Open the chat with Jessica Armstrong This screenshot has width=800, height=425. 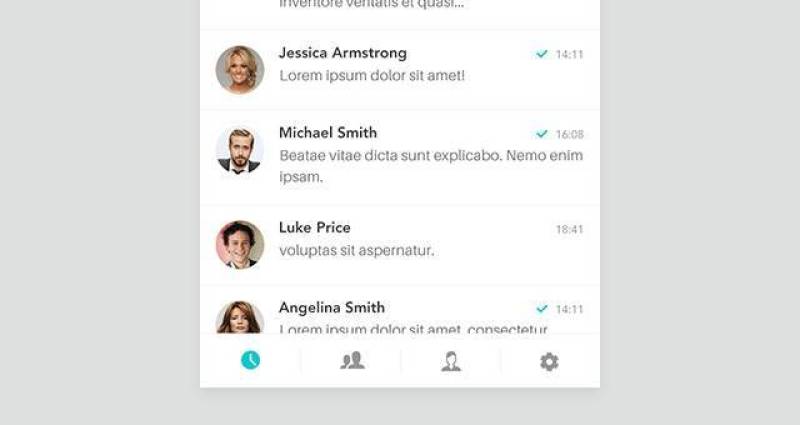[x=400, y=69]
